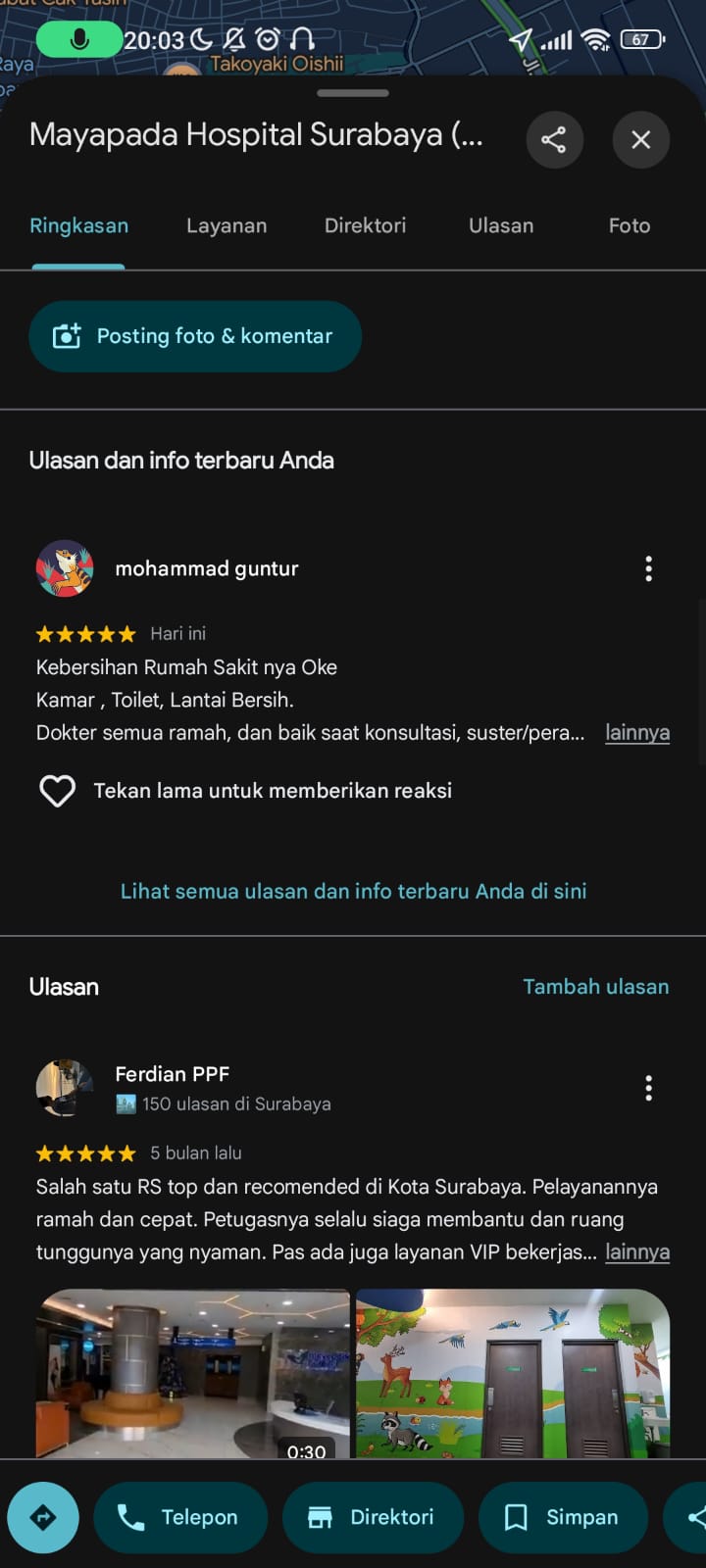The height and width of the screenshot is (1568, 706).
Task: Open Lihat semua ulasan dan info terbaru link
Action: [353, 891]
